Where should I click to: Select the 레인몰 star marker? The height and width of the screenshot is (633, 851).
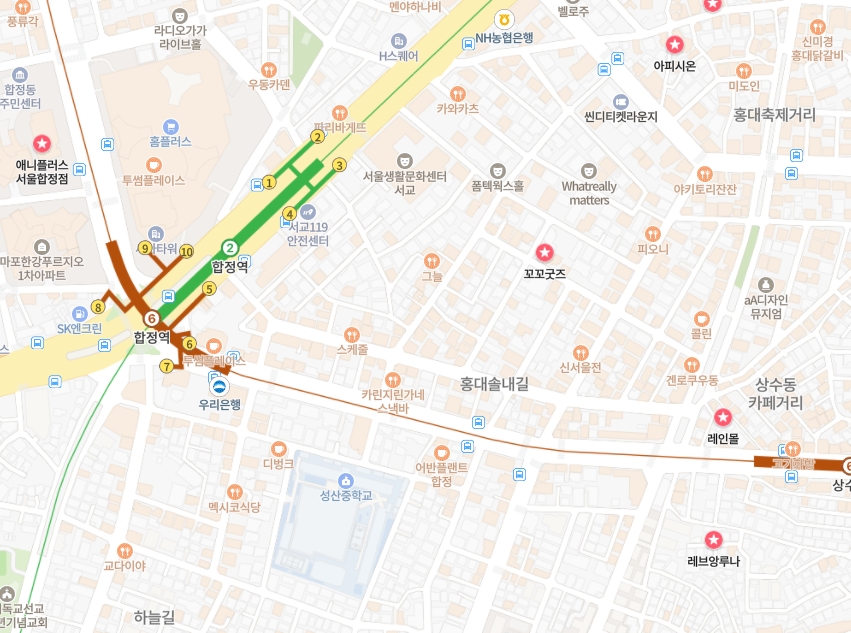[x=722, y=417]
